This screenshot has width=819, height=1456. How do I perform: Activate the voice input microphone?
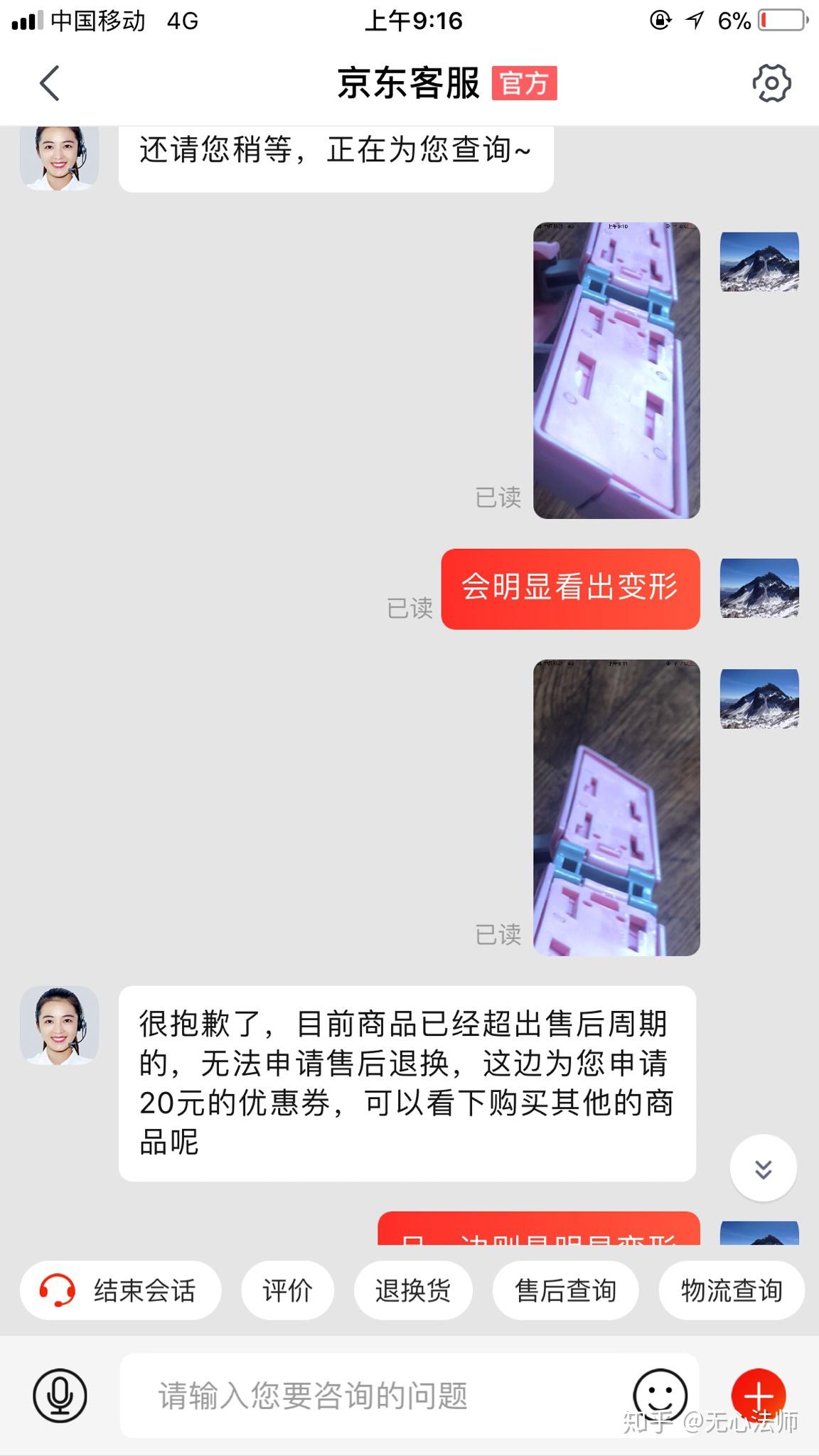60,1396
